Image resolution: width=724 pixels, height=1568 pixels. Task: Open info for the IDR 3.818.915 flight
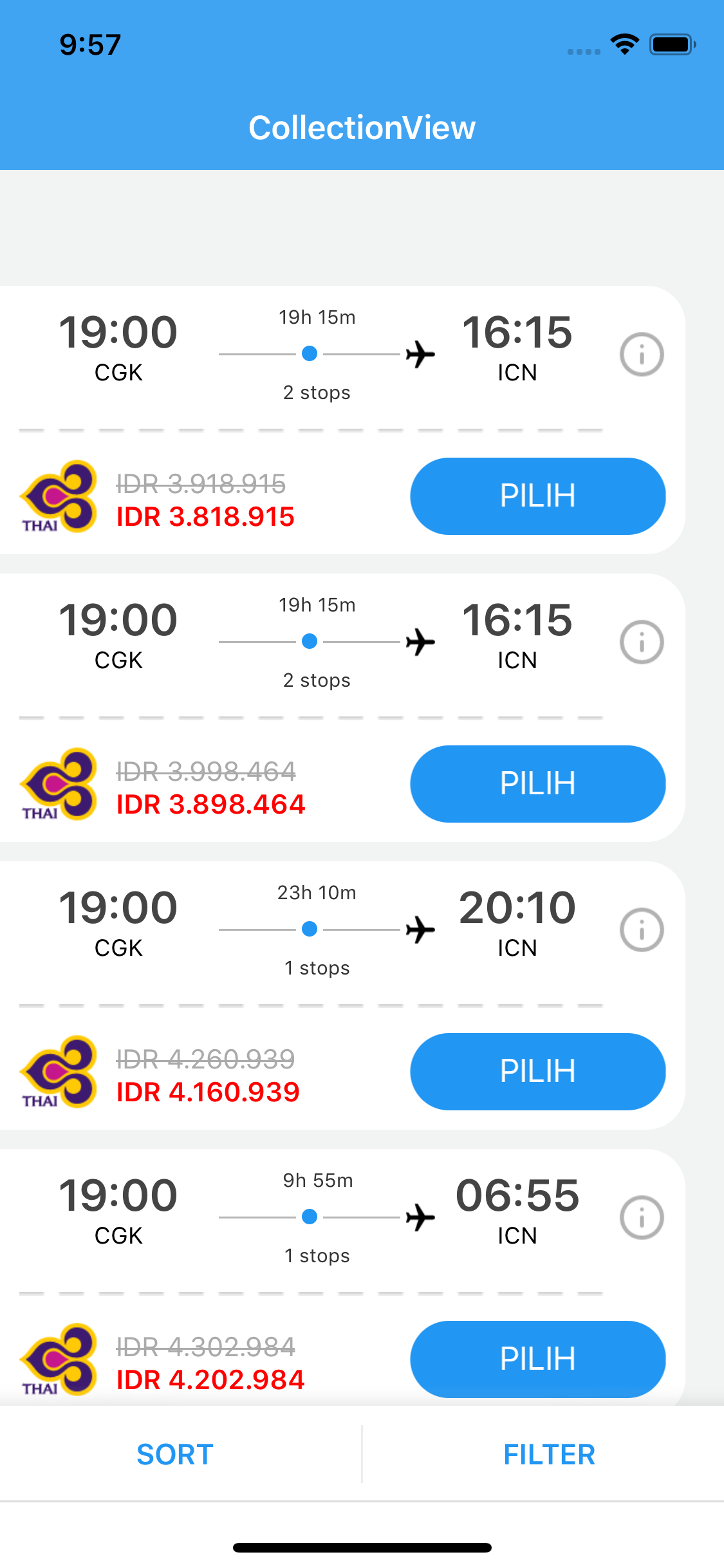pos(641,354)
